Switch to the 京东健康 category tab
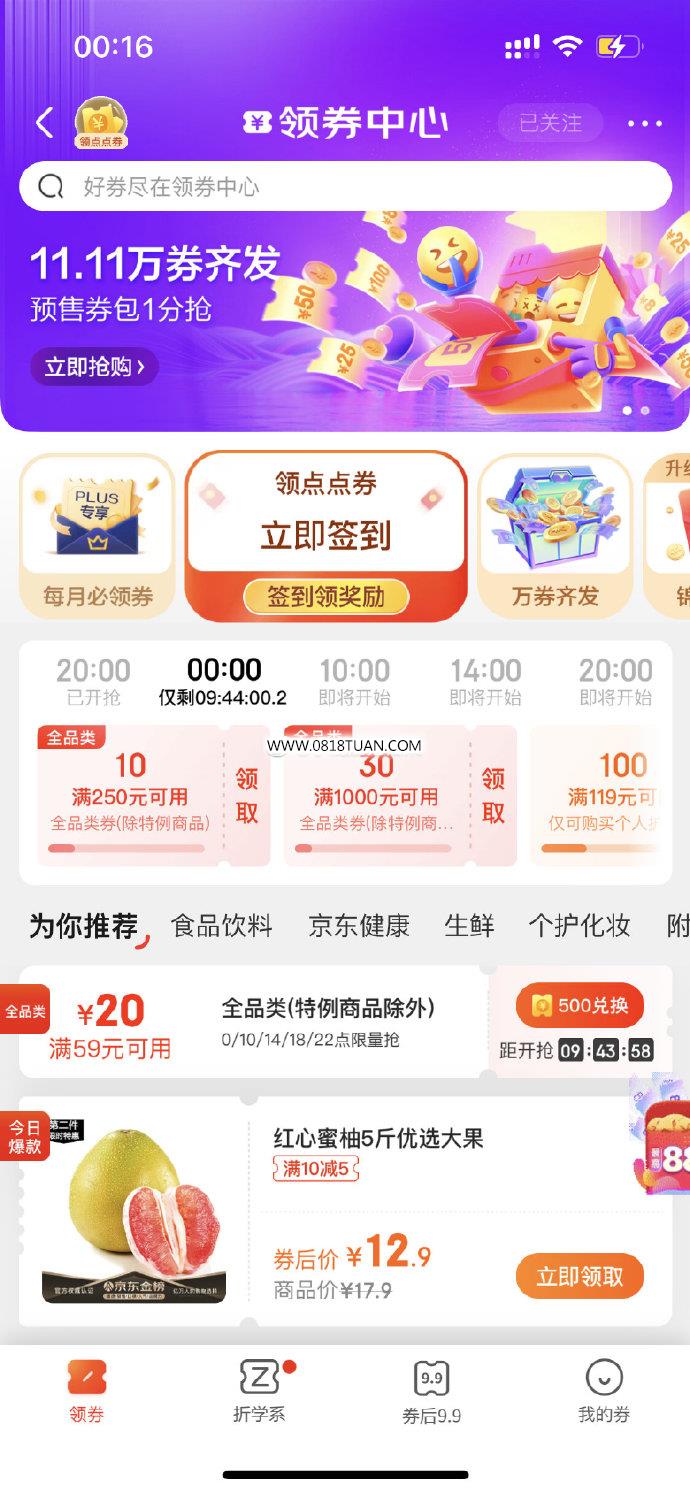This screenshot has height=1493, width=690. click(359, 926)
